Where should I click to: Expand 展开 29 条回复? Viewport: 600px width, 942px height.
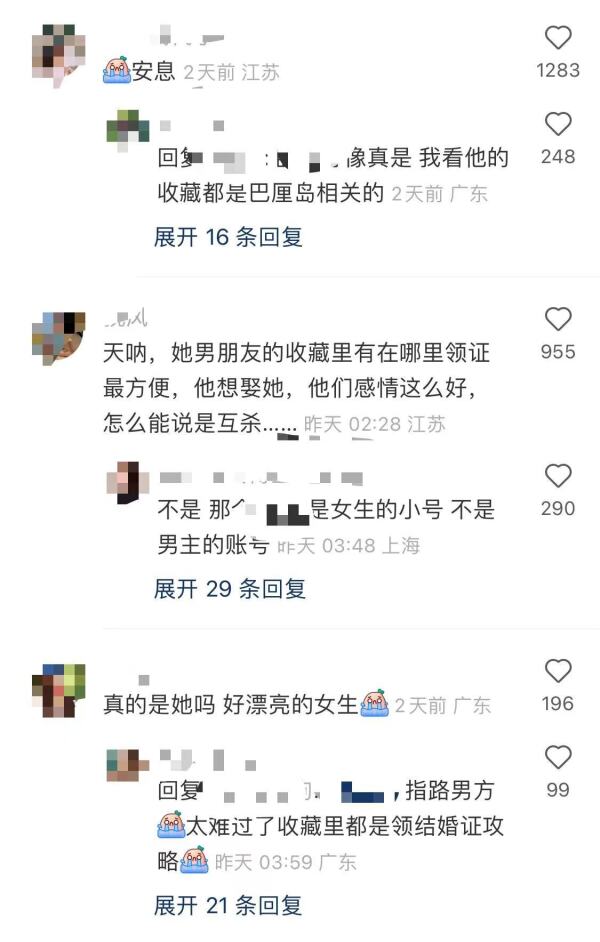tap(229, 589)
